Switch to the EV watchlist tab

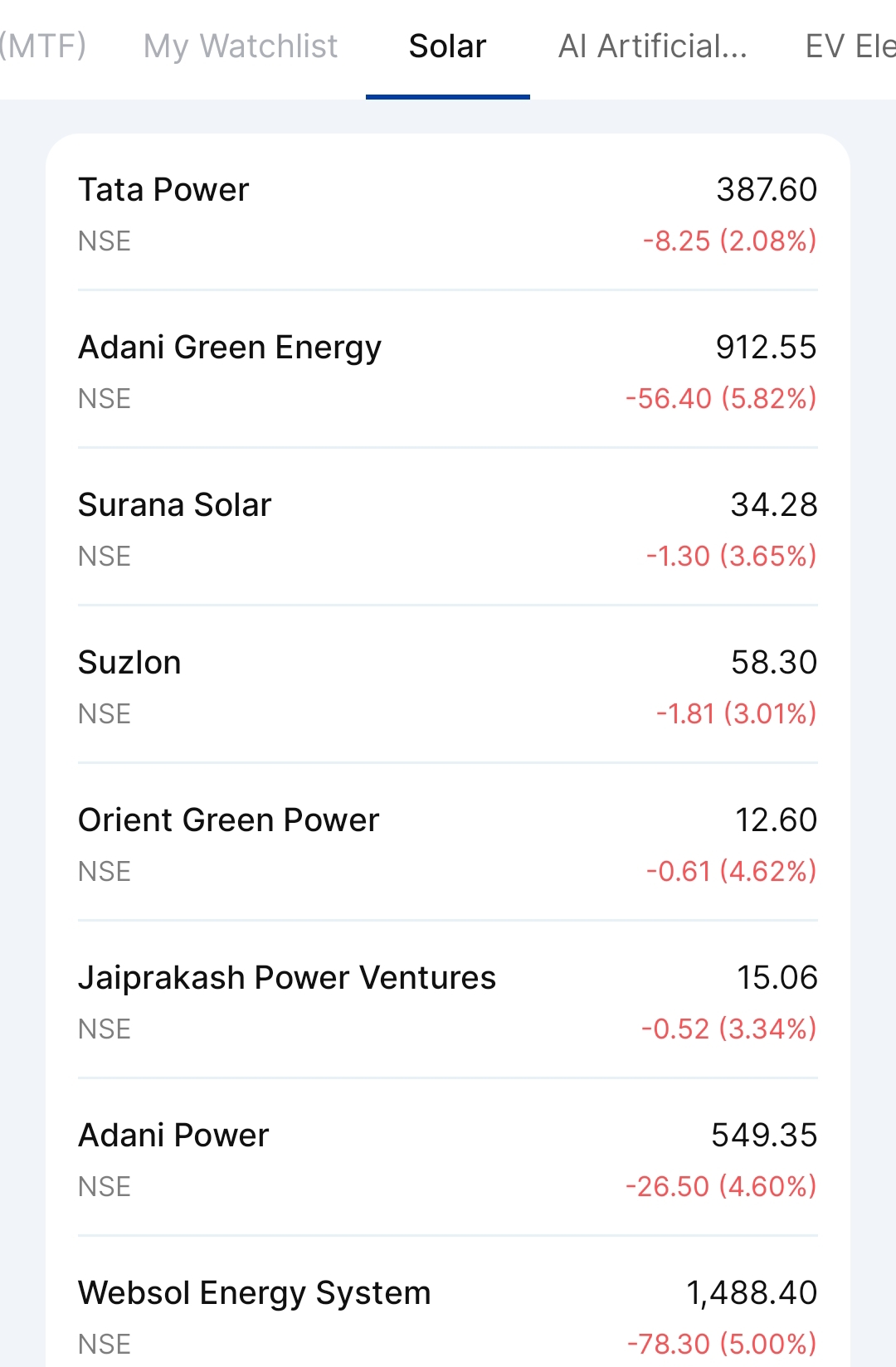850,46
